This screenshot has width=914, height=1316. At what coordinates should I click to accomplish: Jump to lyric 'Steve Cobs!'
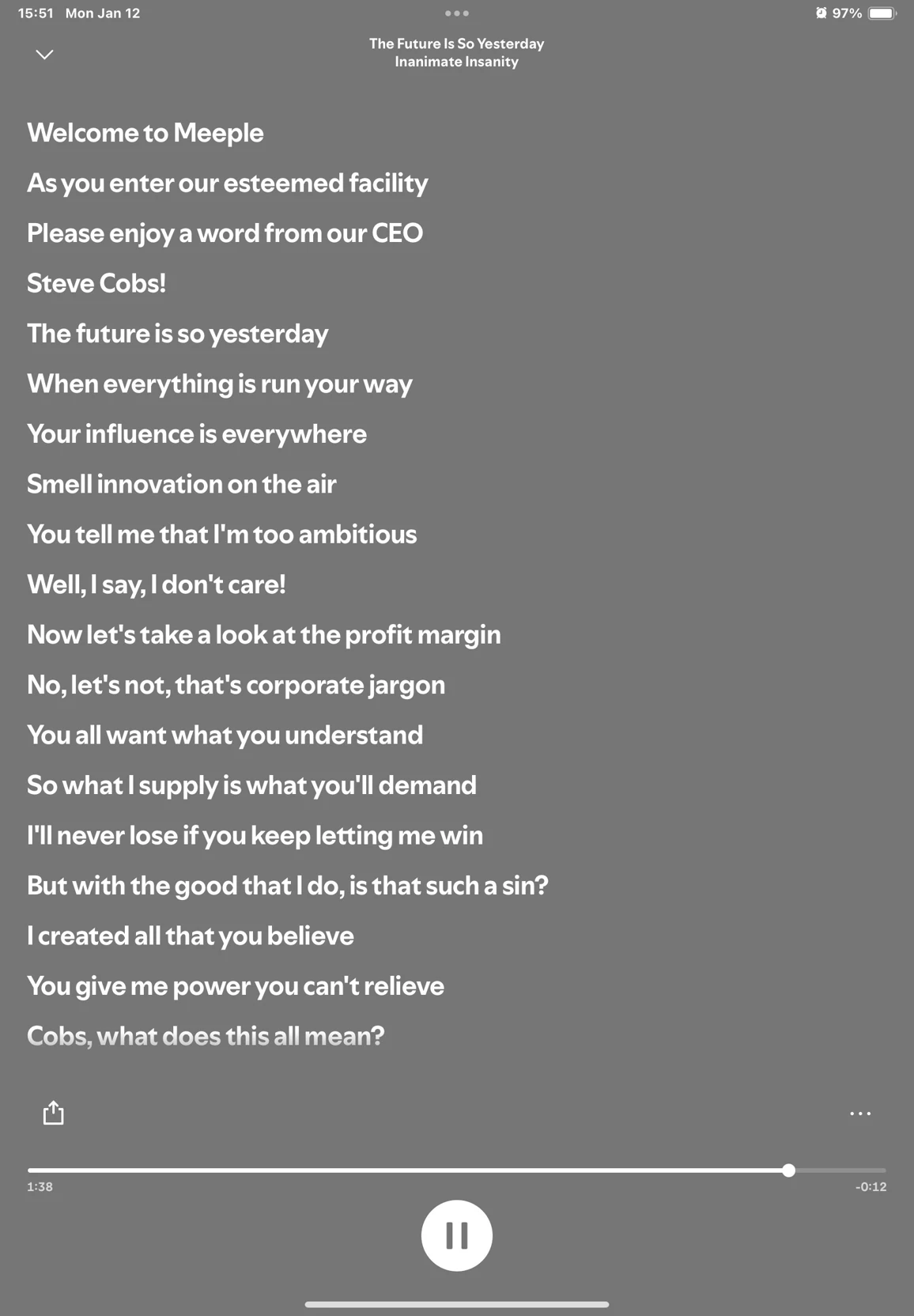point(96,283)
